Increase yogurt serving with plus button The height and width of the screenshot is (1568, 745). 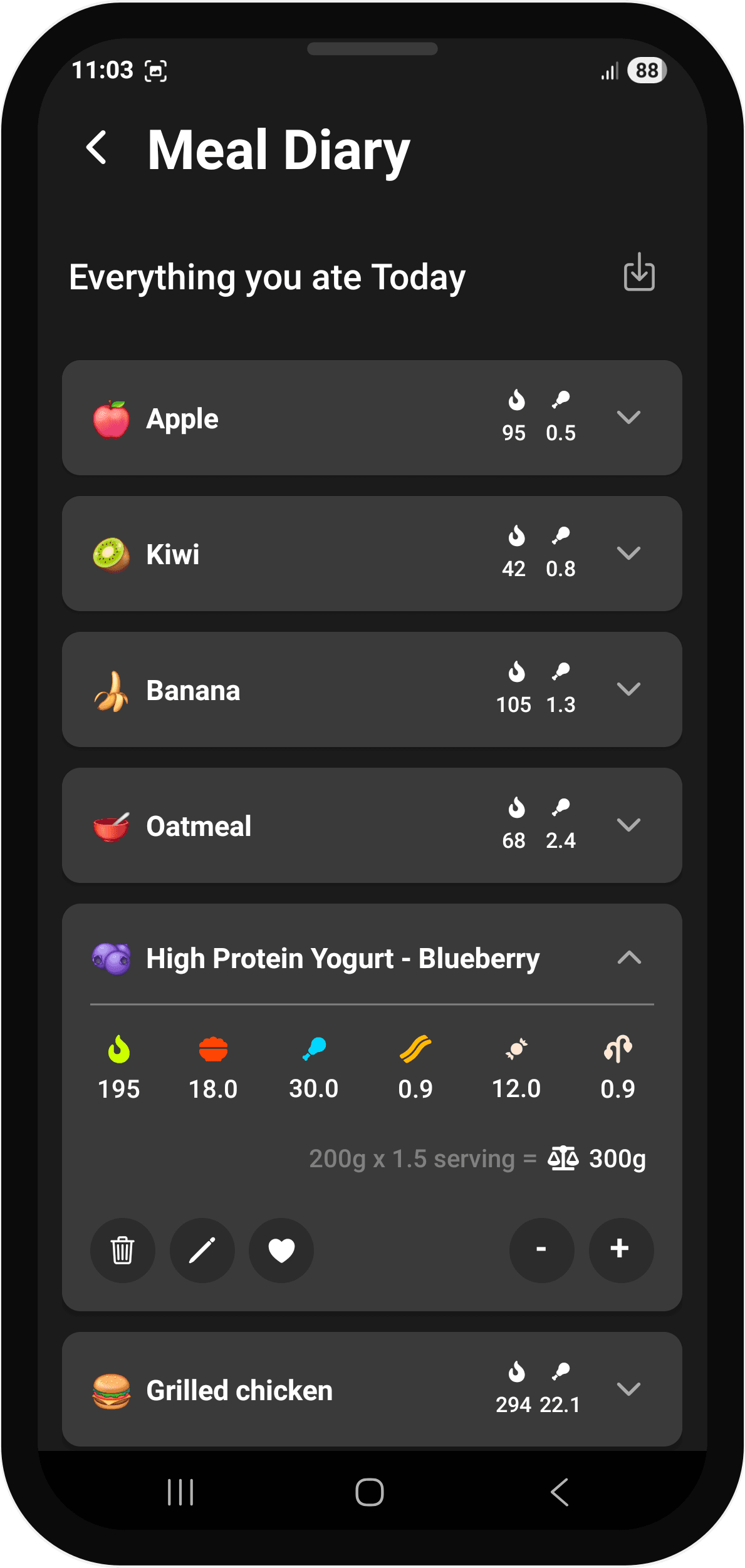pyautogui.click(x=621, y=1250)
